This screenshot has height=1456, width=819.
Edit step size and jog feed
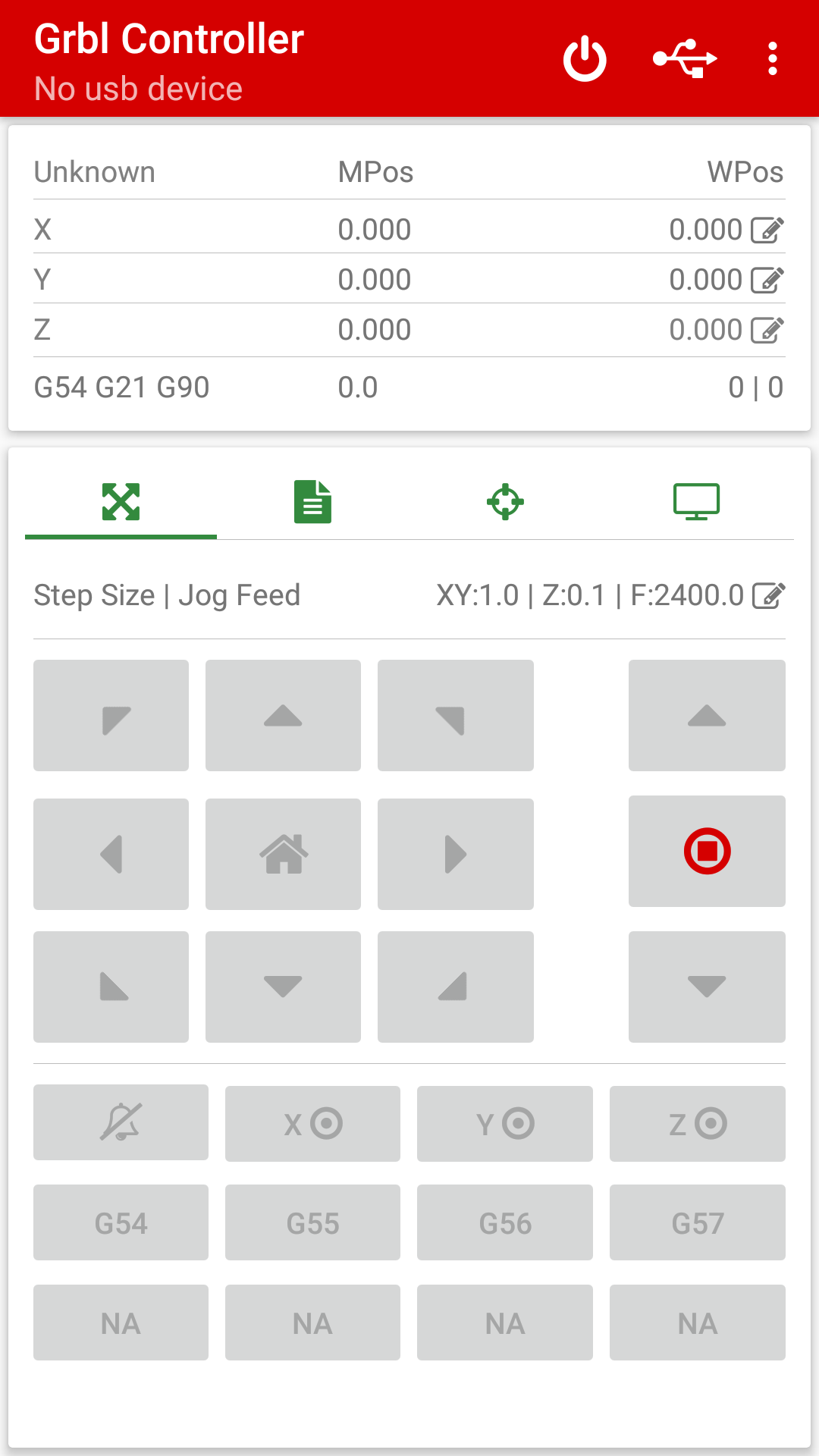click(x=769, y=595)
